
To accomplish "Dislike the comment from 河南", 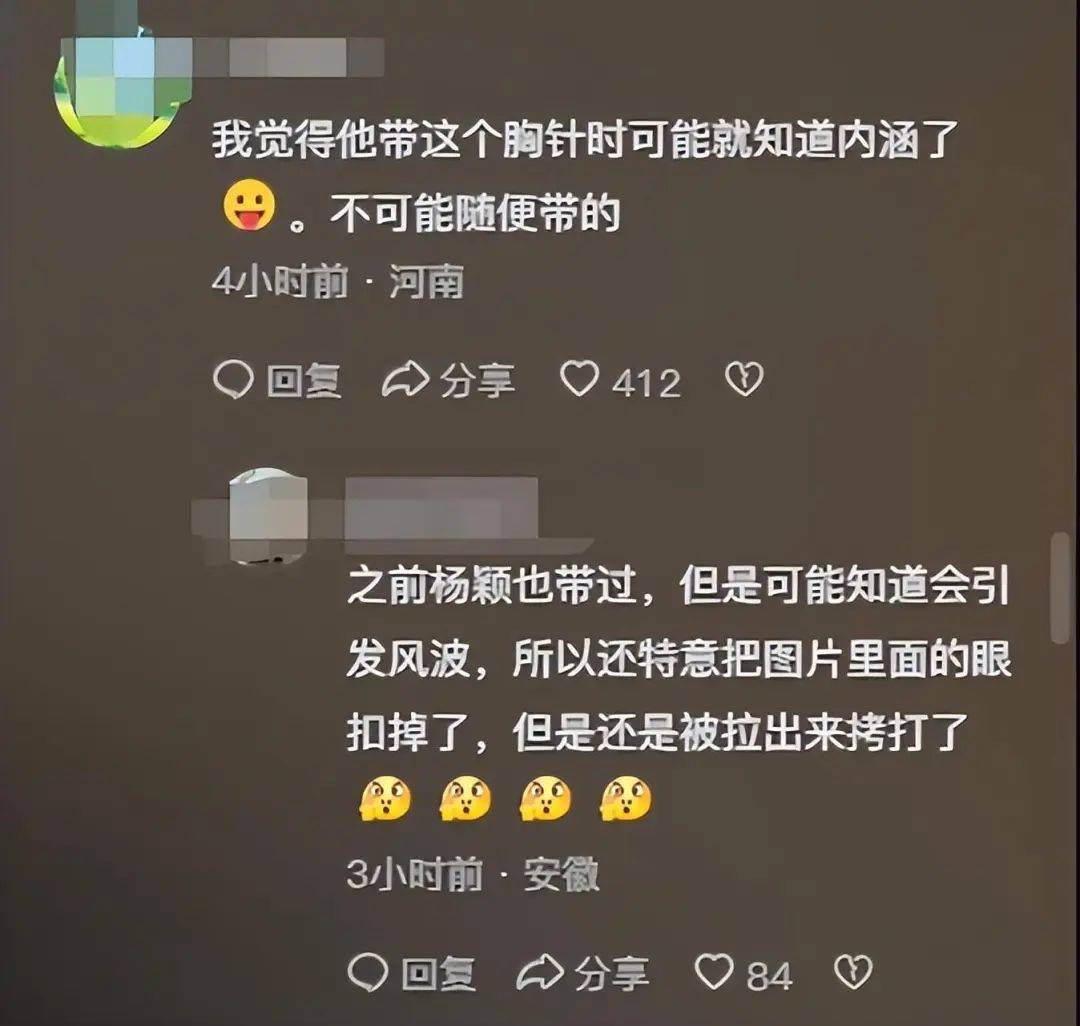I will point(745,380).
